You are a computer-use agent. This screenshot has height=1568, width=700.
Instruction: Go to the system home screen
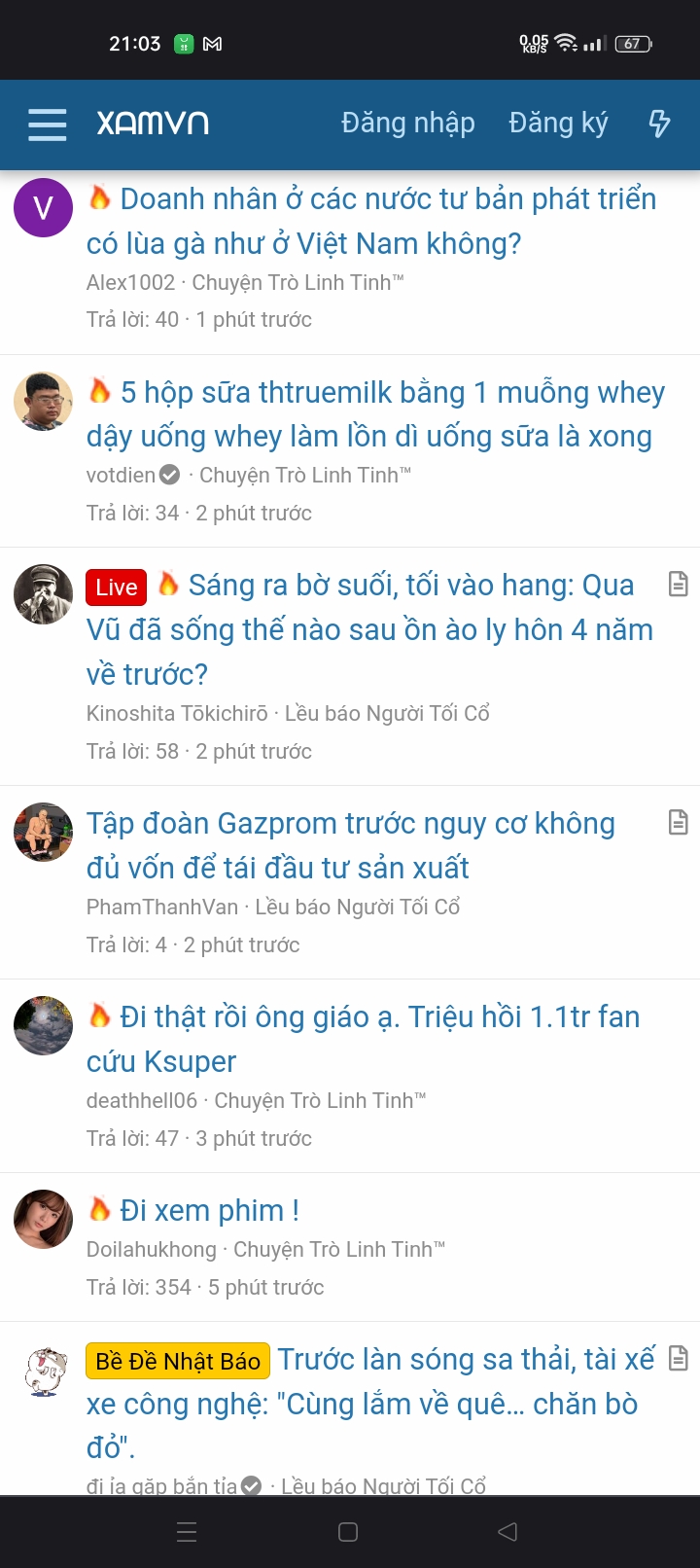coord(348,1532)
